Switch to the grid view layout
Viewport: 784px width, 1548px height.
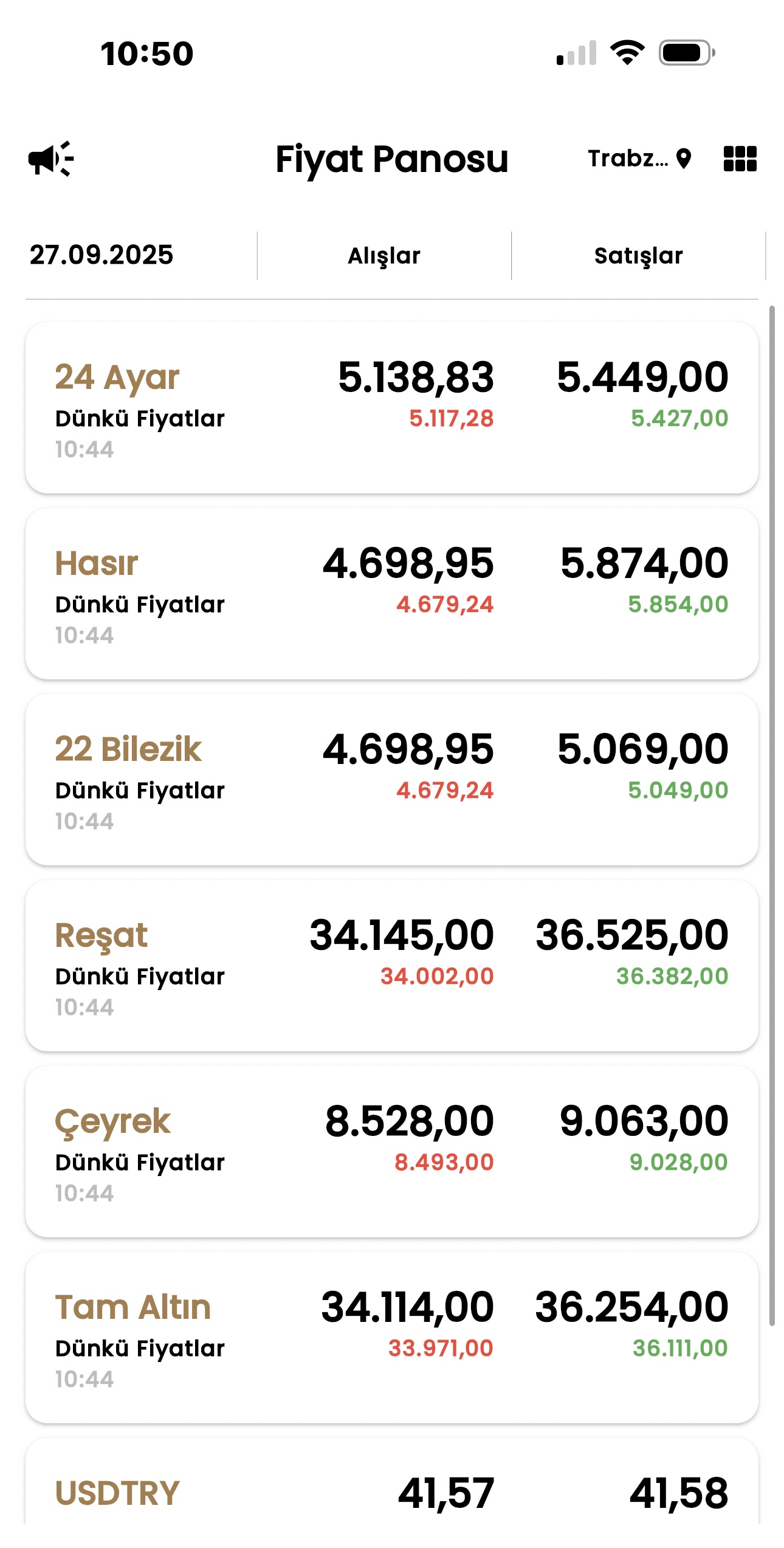(x=740, y=159)
